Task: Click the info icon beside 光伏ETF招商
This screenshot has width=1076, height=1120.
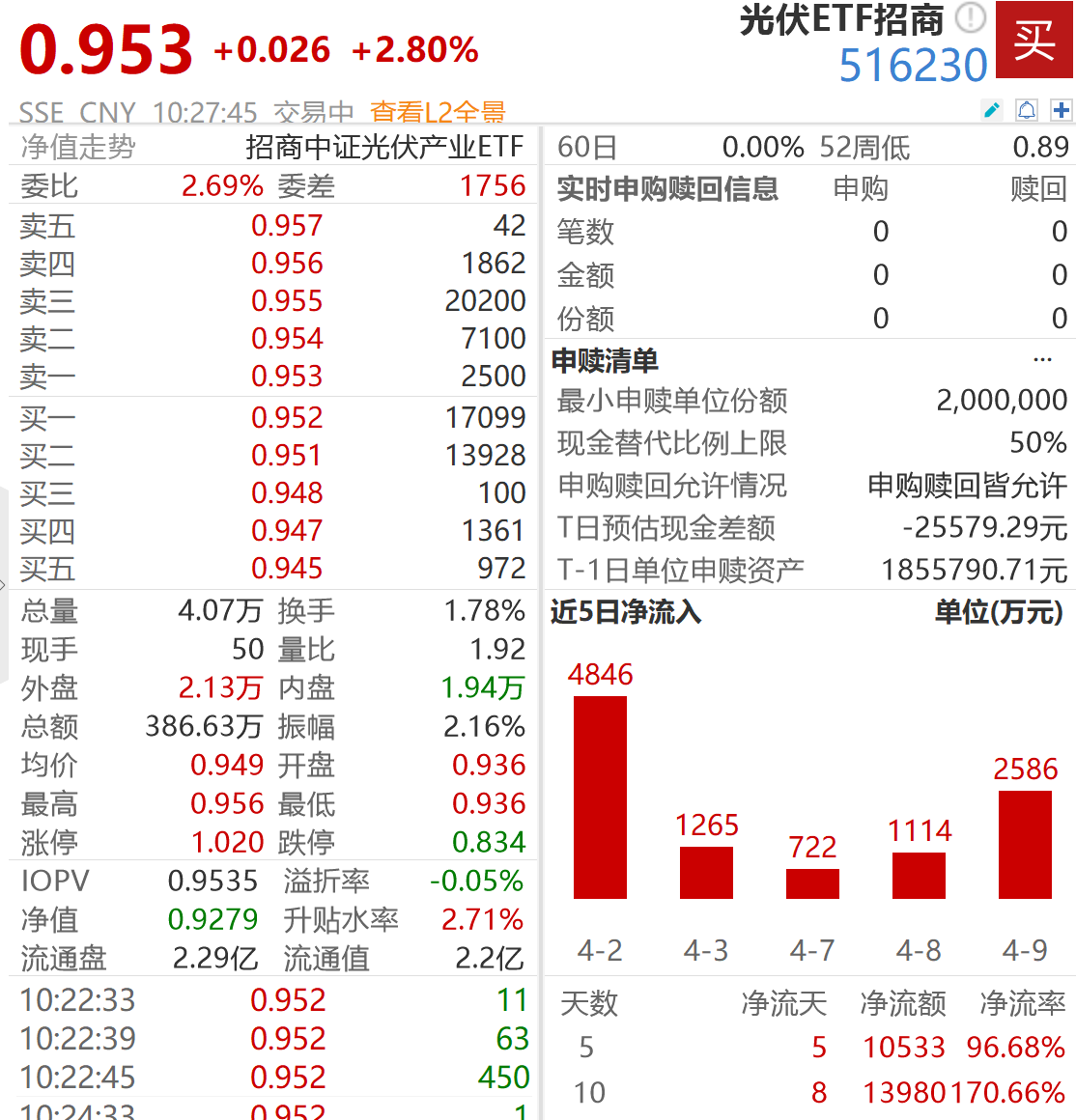Action: click(969, 18)
